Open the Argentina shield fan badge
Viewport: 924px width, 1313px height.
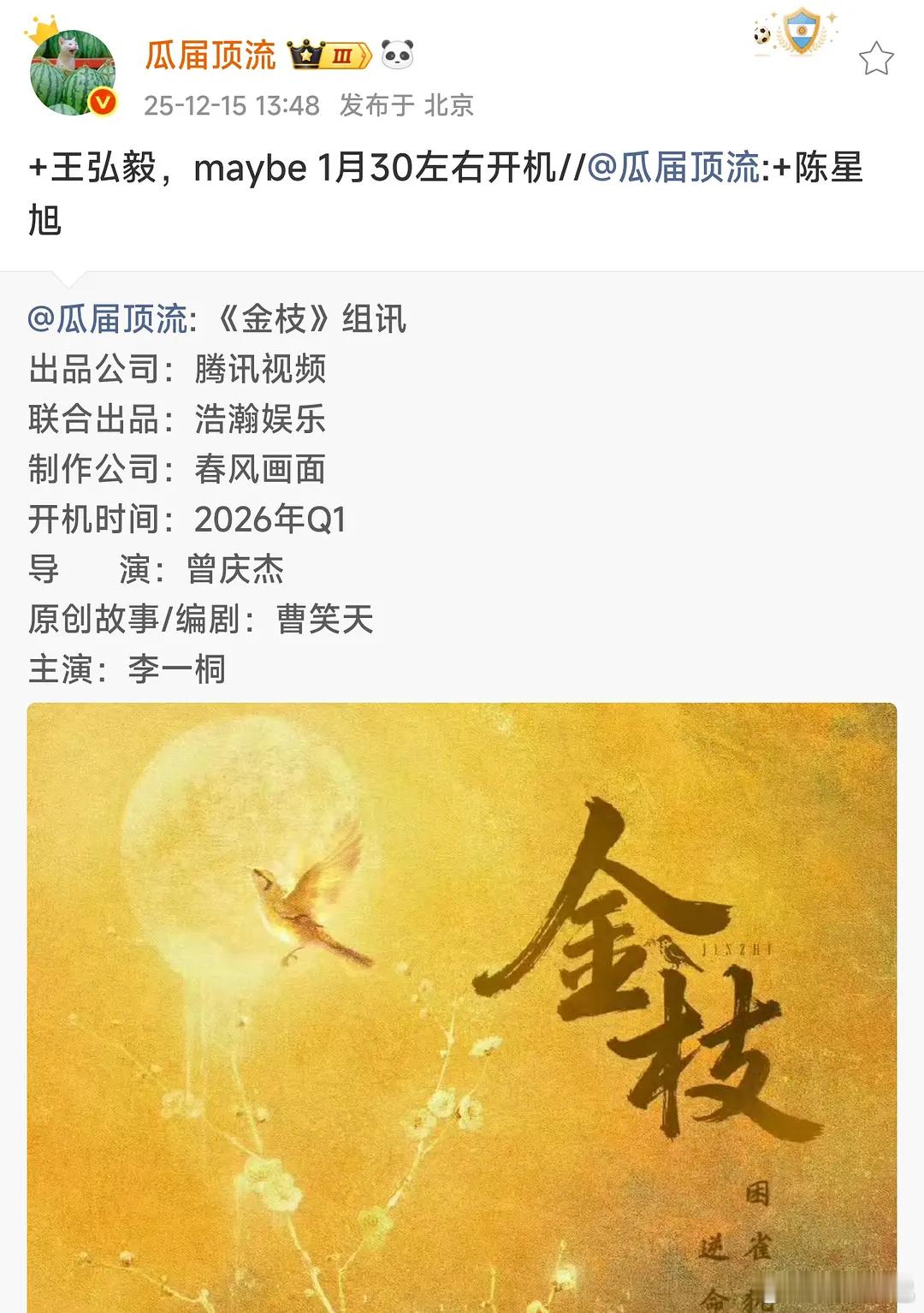[x=803, y=36]
